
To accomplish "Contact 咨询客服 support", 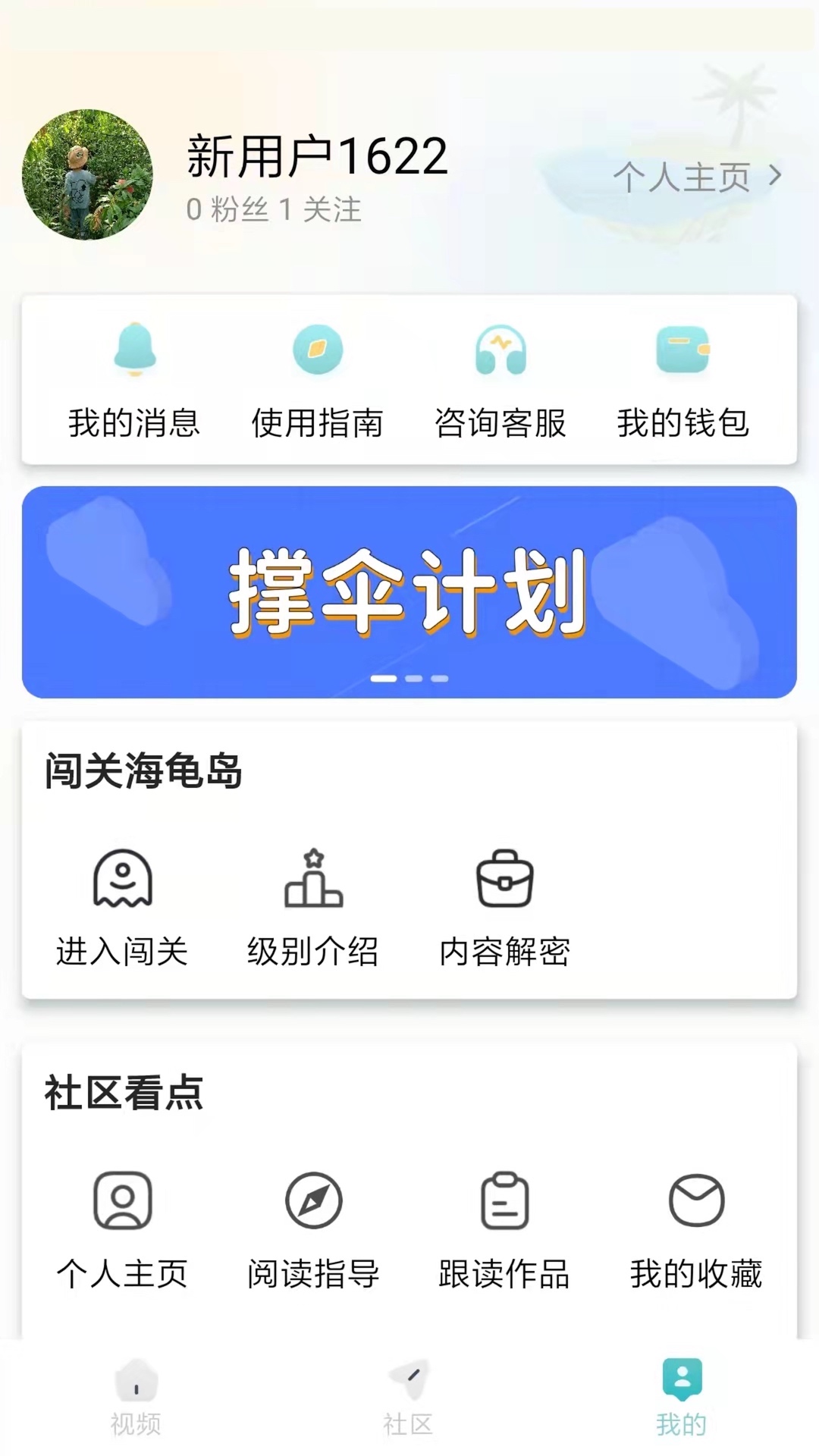I will coord(500,381).
